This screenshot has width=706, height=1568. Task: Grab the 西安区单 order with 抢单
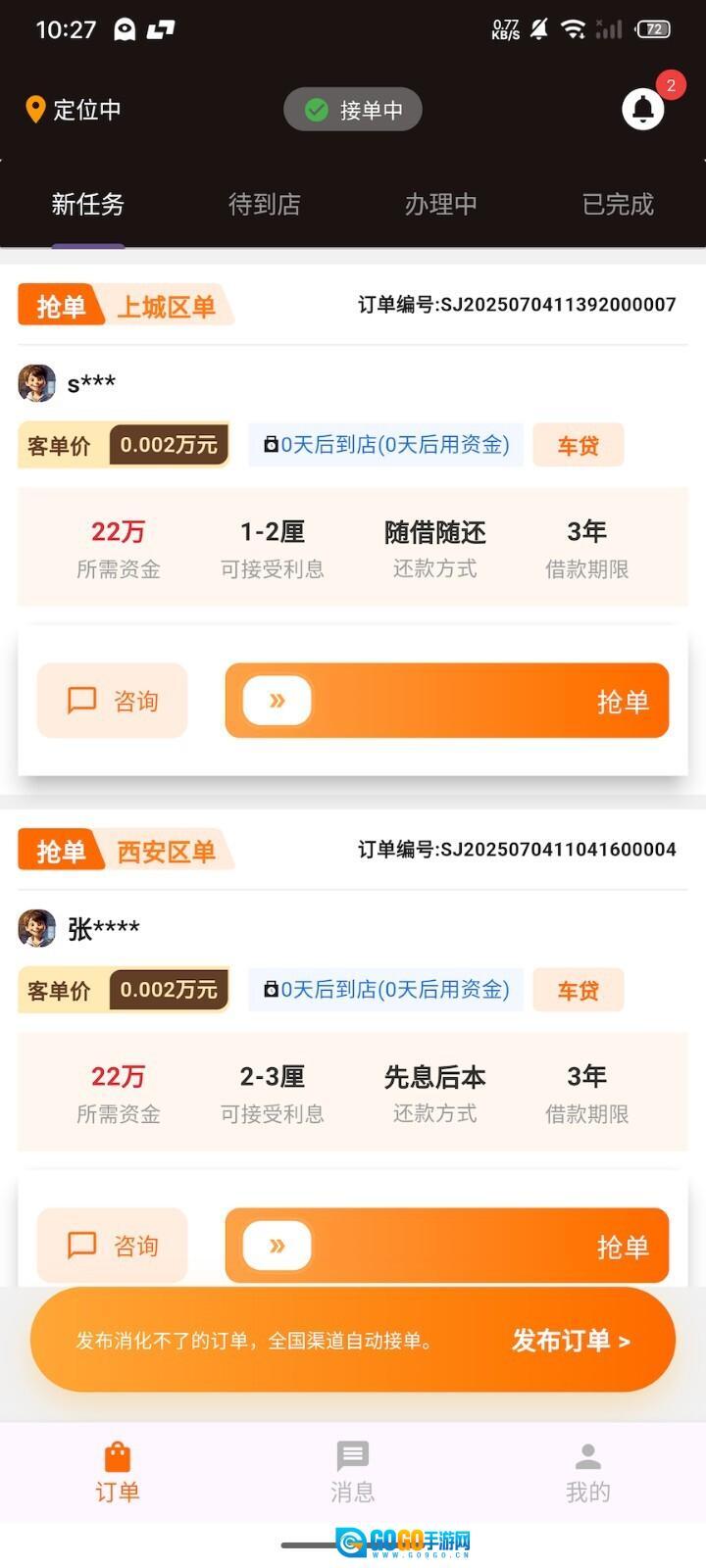(x=447, y=1246)
